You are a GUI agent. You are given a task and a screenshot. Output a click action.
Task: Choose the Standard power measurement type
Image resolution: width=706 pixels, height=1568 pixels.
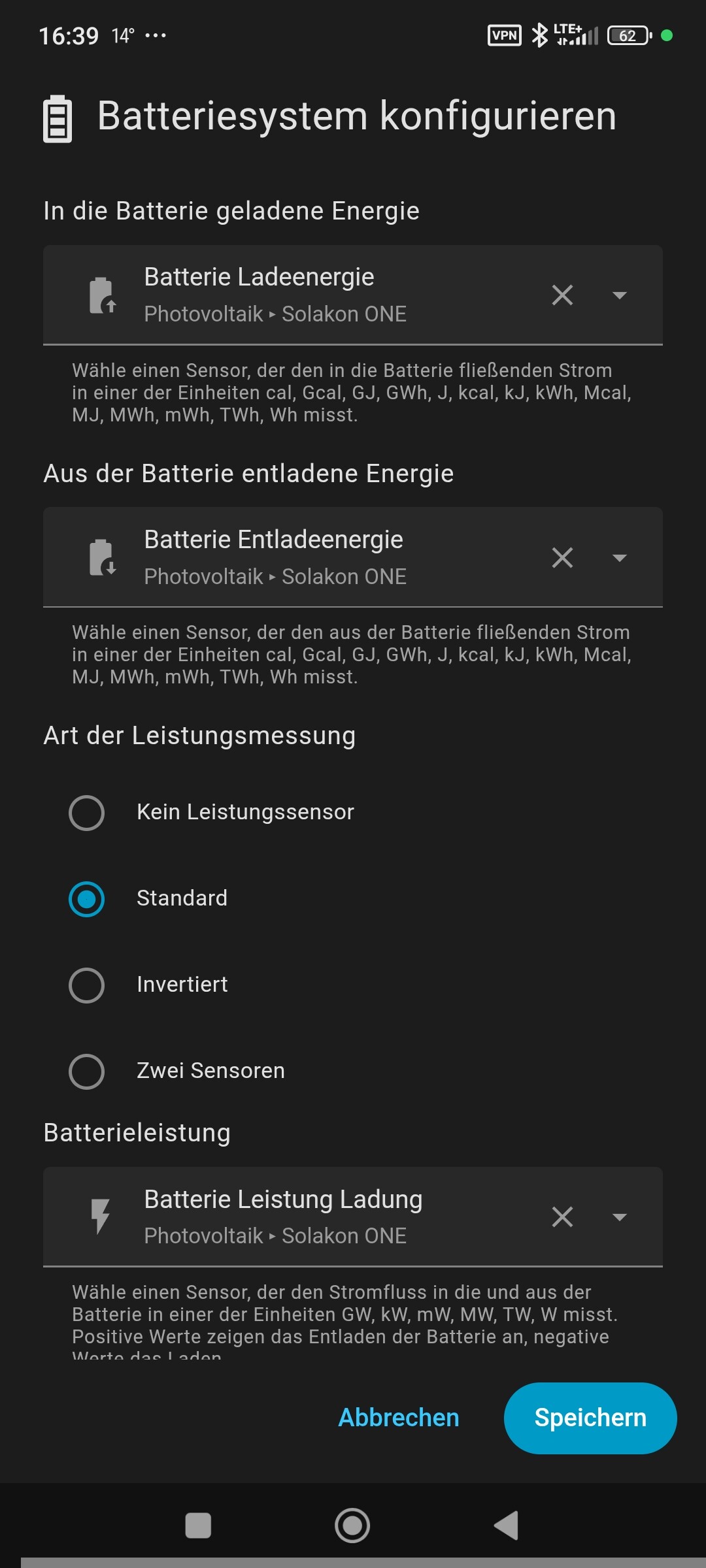87,899
